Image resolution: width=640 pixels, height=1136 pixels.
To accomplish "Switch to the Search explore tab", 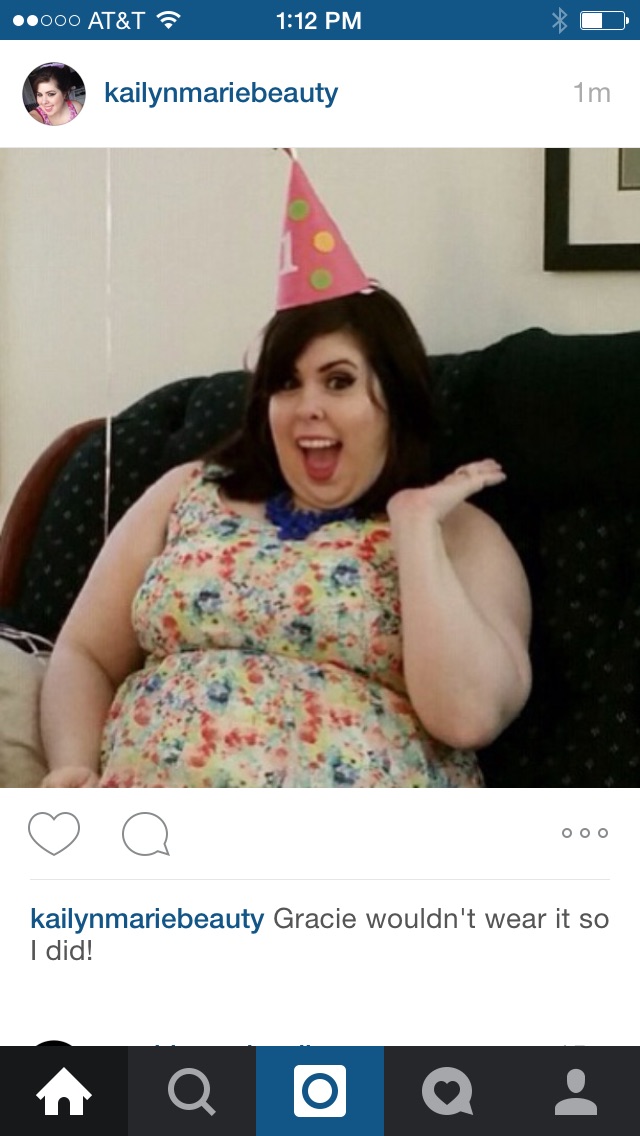I will (192, 1091).
